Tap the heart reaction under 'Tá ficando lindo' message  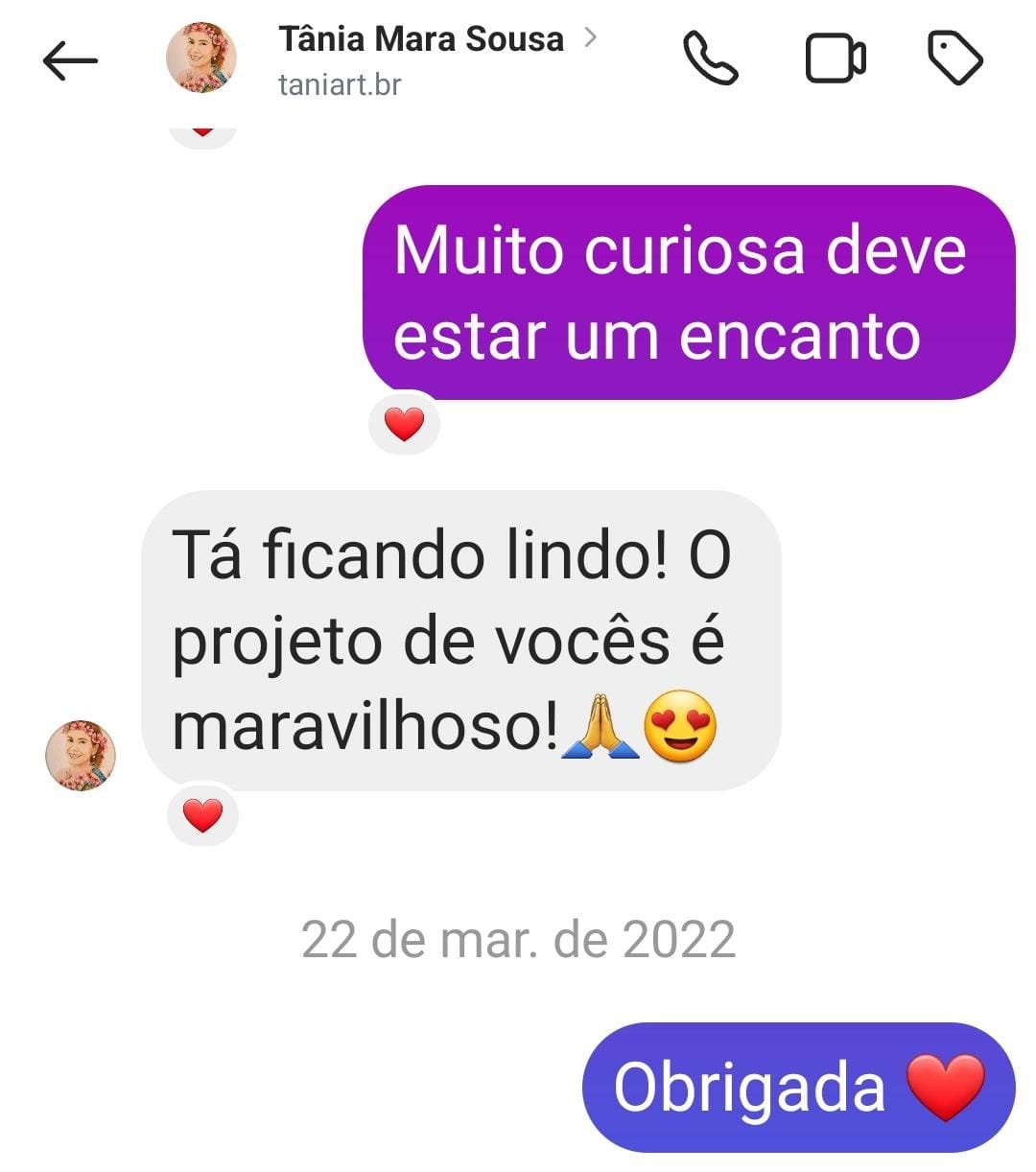[202, 816]
